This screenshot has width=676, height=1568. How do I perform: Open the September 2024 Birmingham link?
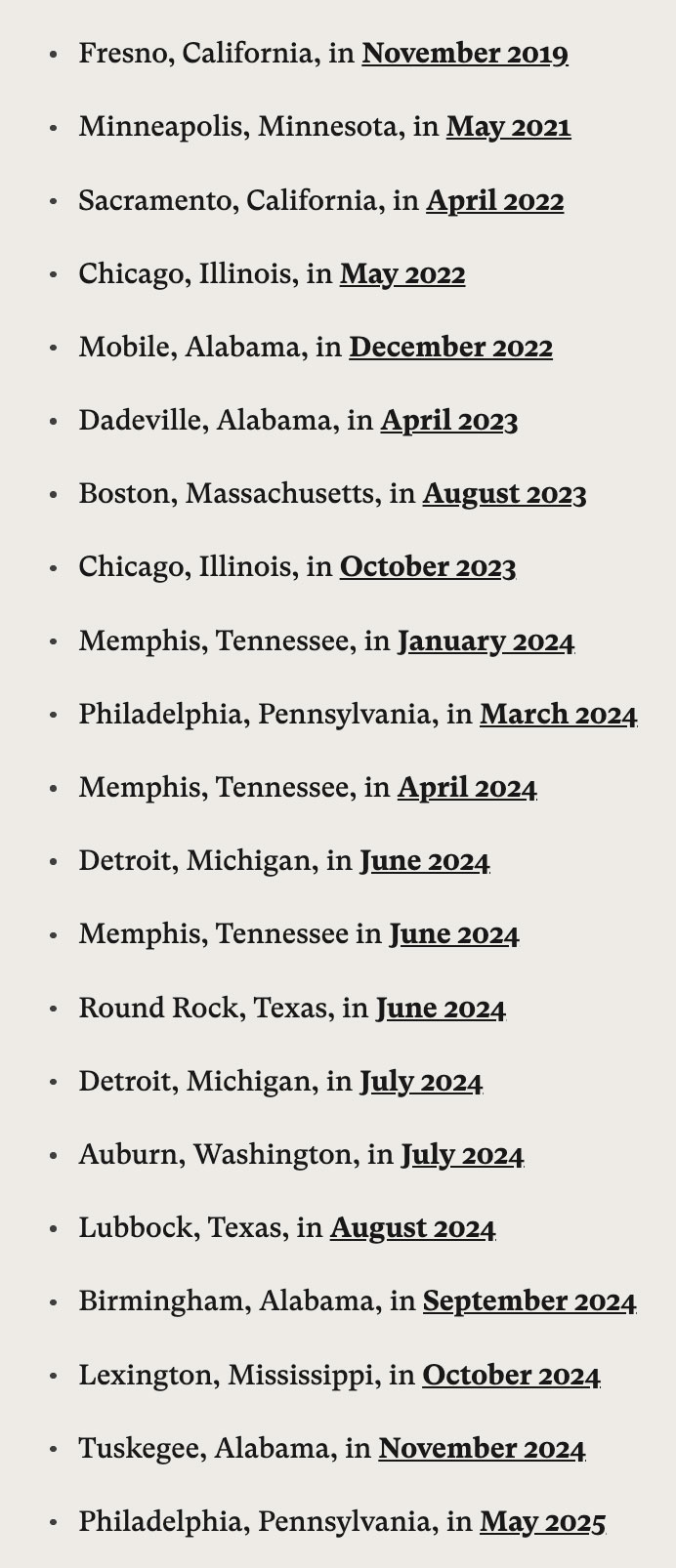[528, 1301]
